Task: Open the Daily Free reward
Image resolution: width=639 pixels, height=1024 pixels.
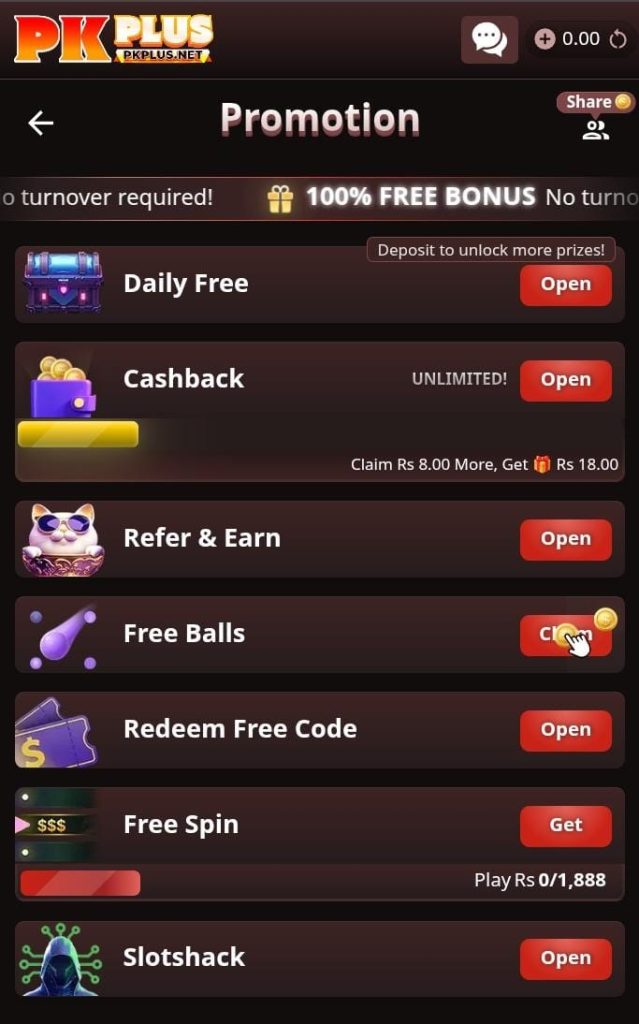Action: coord(565,284)
